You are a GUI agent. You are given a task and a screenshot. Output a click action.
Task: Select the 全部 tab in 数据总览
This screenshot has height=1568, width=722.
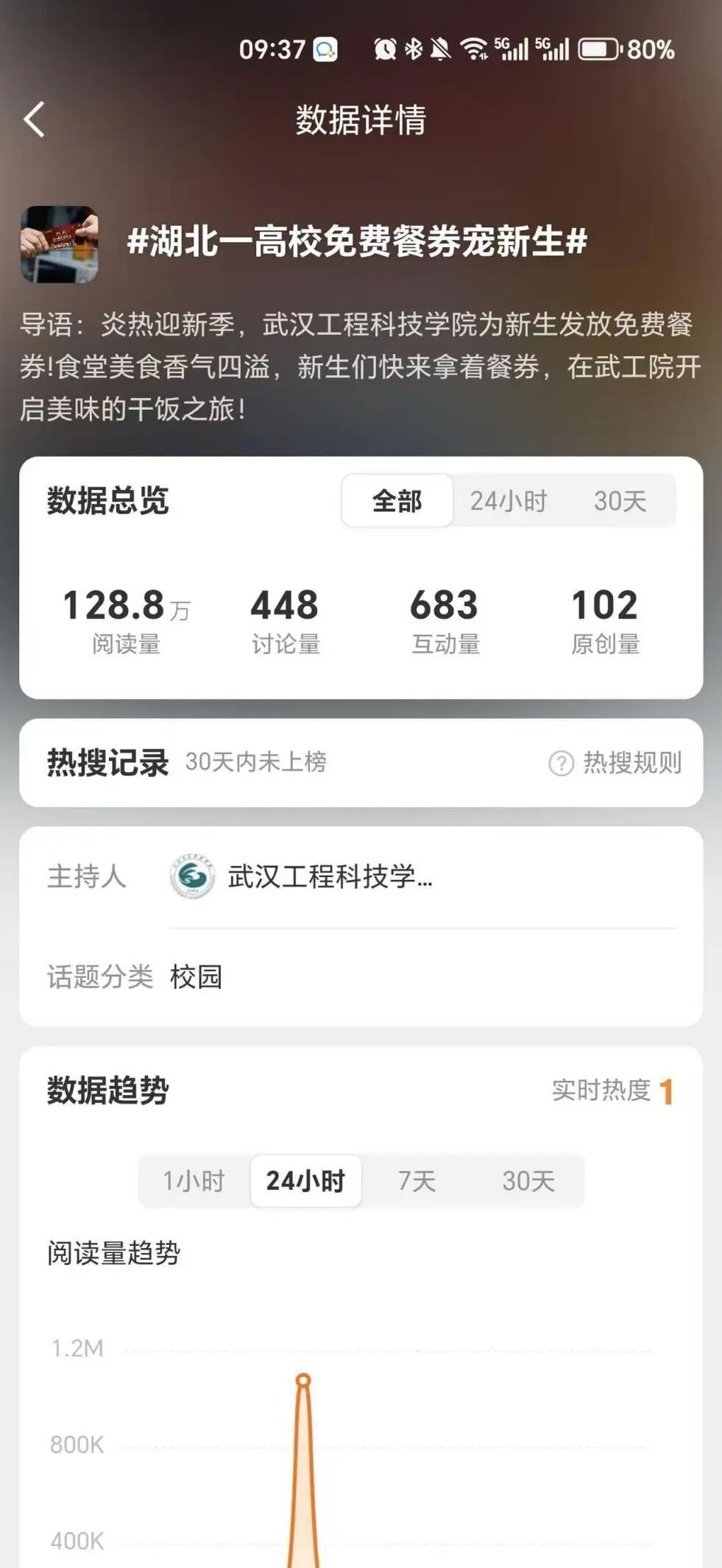click(397, 501)
